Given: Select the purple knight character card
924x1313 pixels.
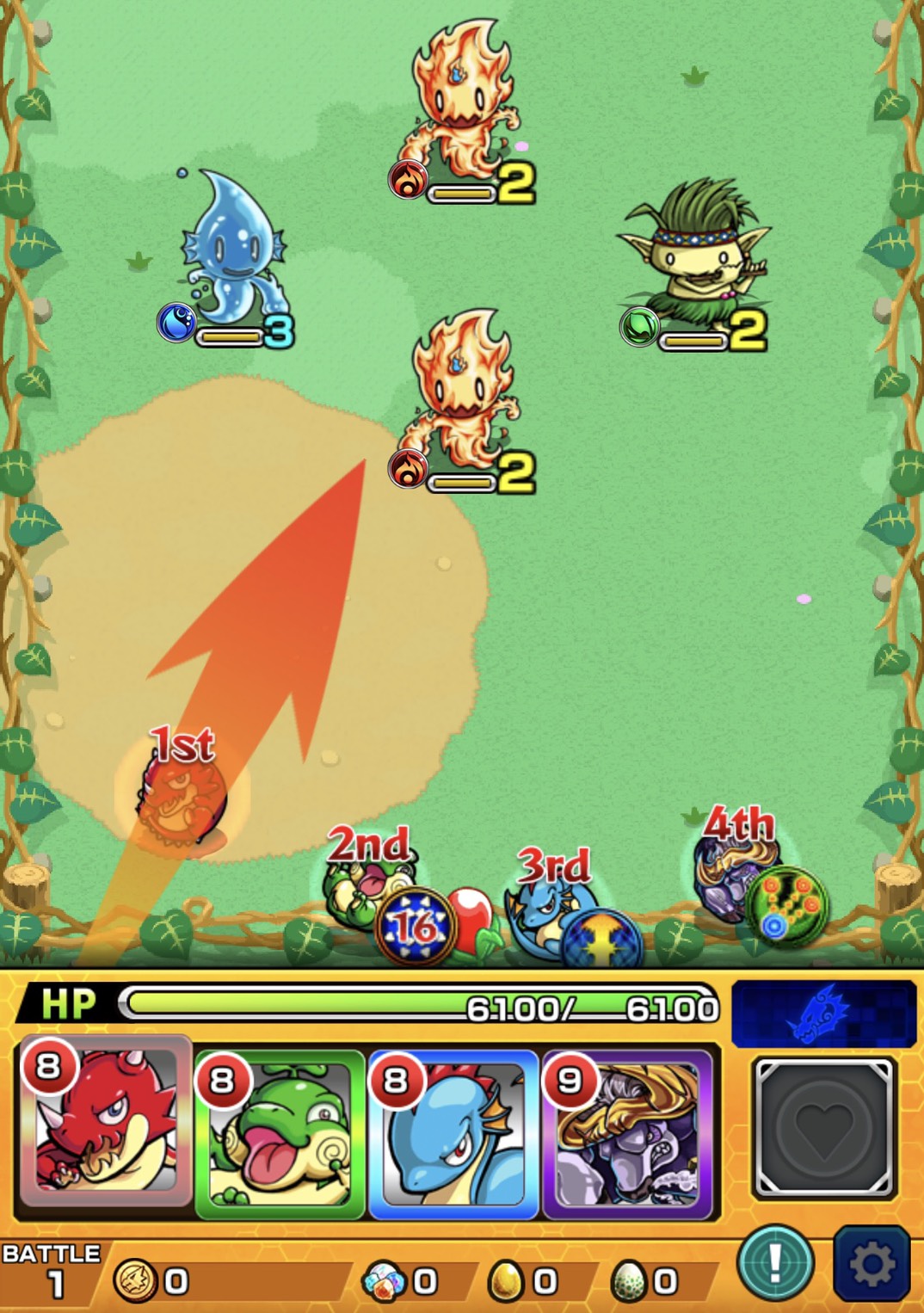Looking at the screenshot, I should coord(628,1134).
